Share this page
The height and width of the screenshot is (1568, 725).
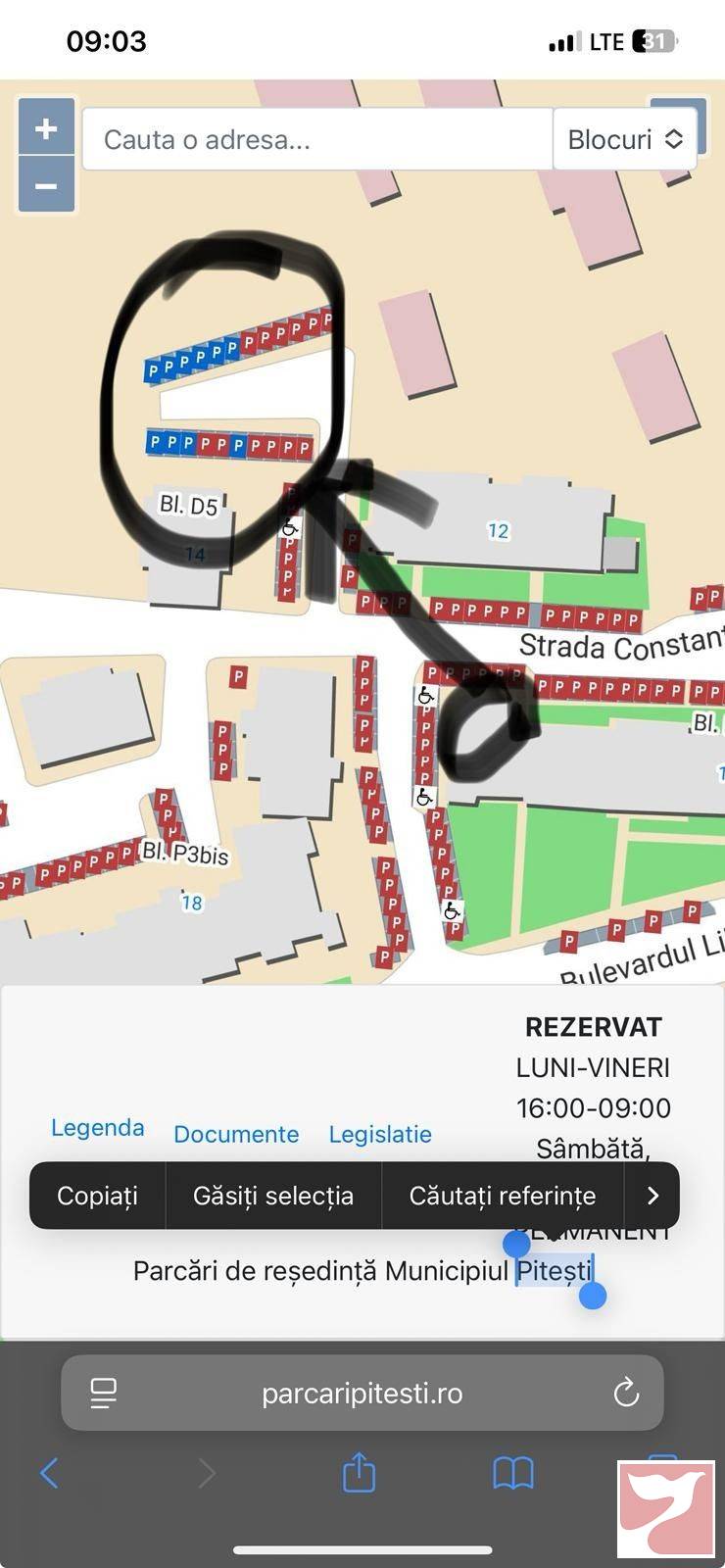359,1471
